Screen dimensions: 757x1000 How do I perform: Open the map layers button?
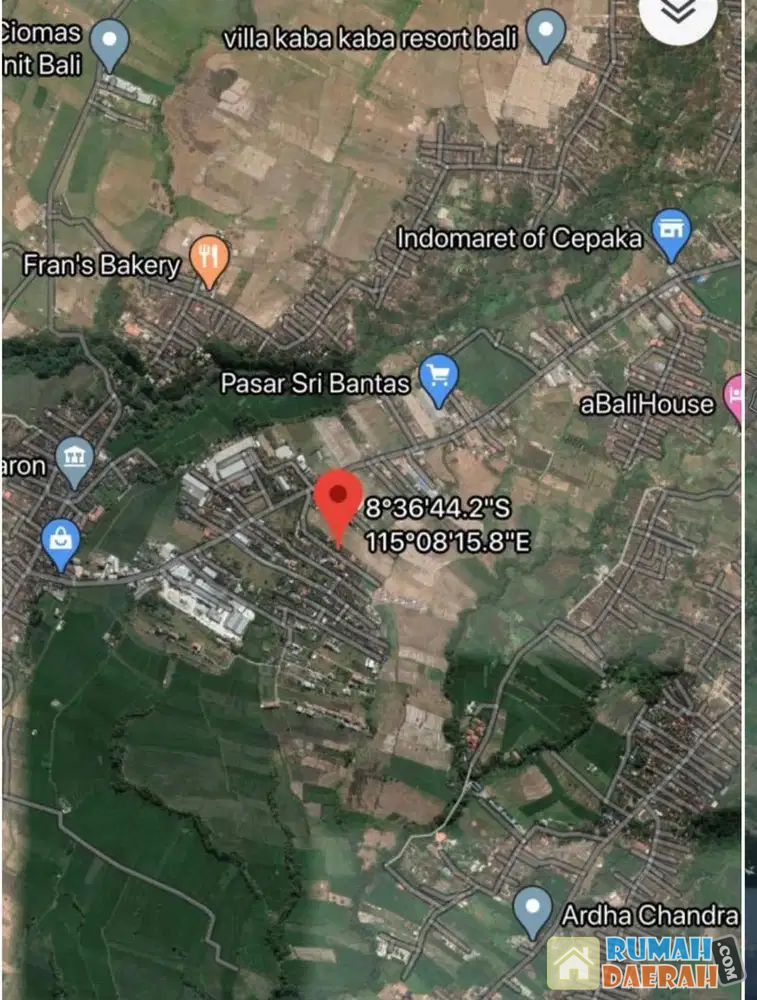point(679,14)
